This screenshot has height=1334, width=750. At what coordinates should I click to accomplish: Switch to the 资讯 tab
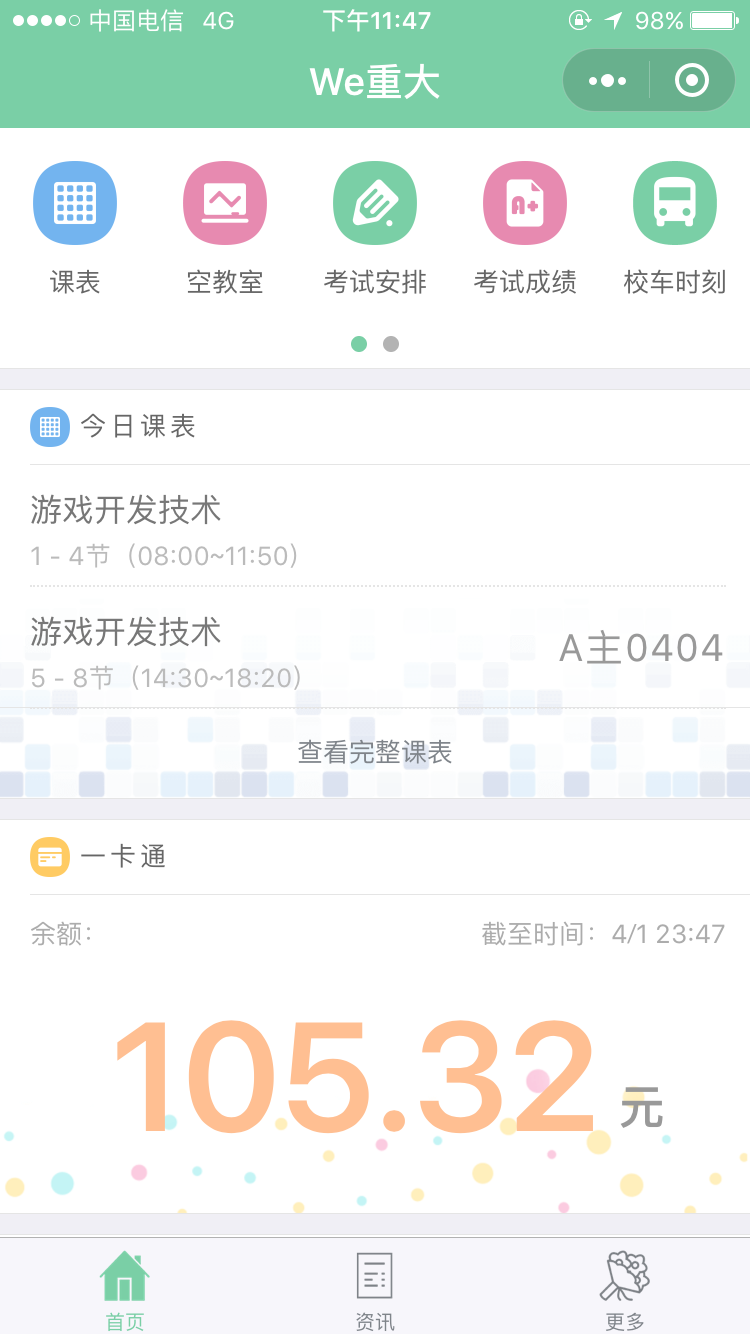375,1290
